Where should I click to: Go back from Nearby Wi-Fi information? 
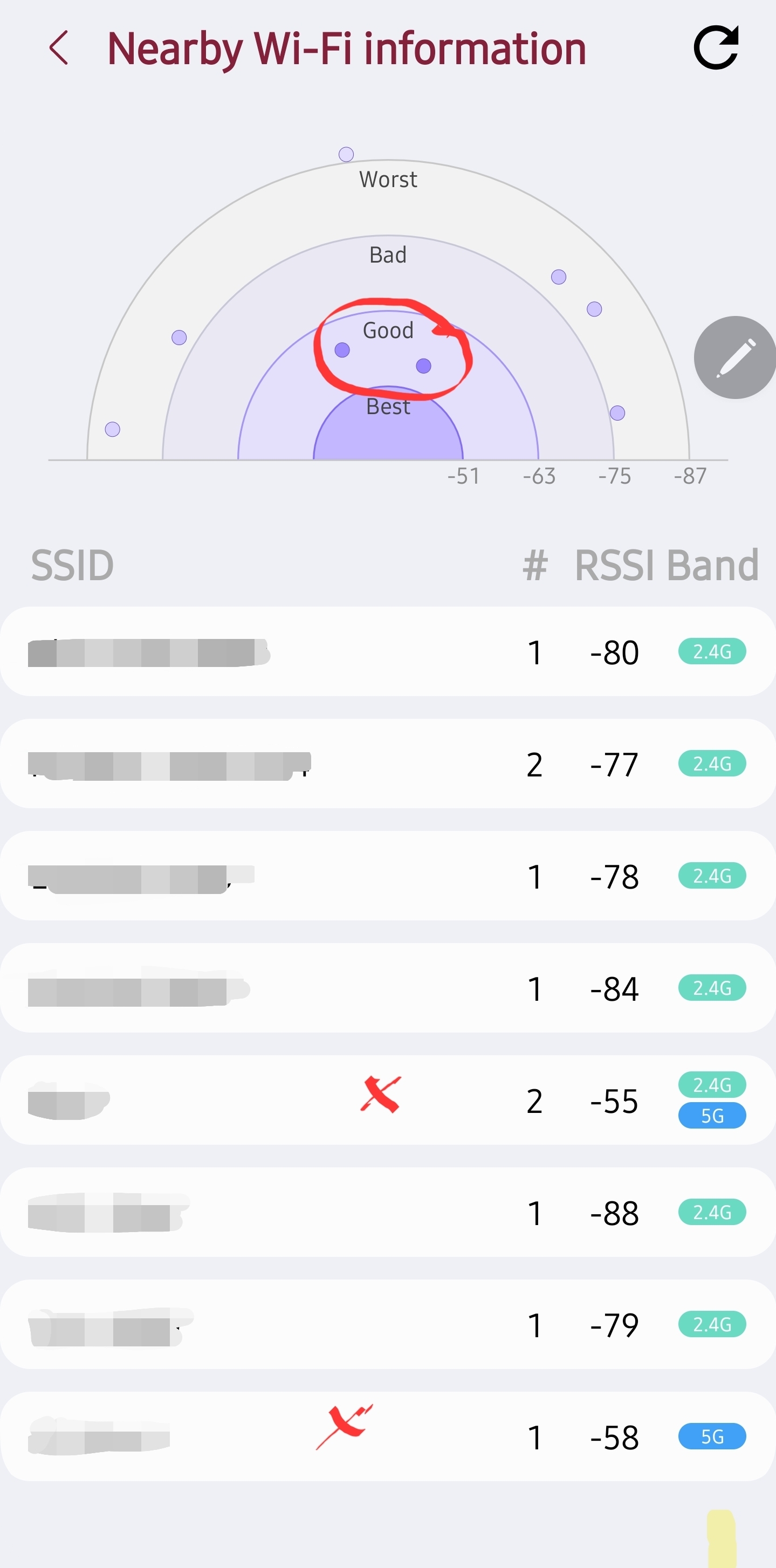[59, 48]
